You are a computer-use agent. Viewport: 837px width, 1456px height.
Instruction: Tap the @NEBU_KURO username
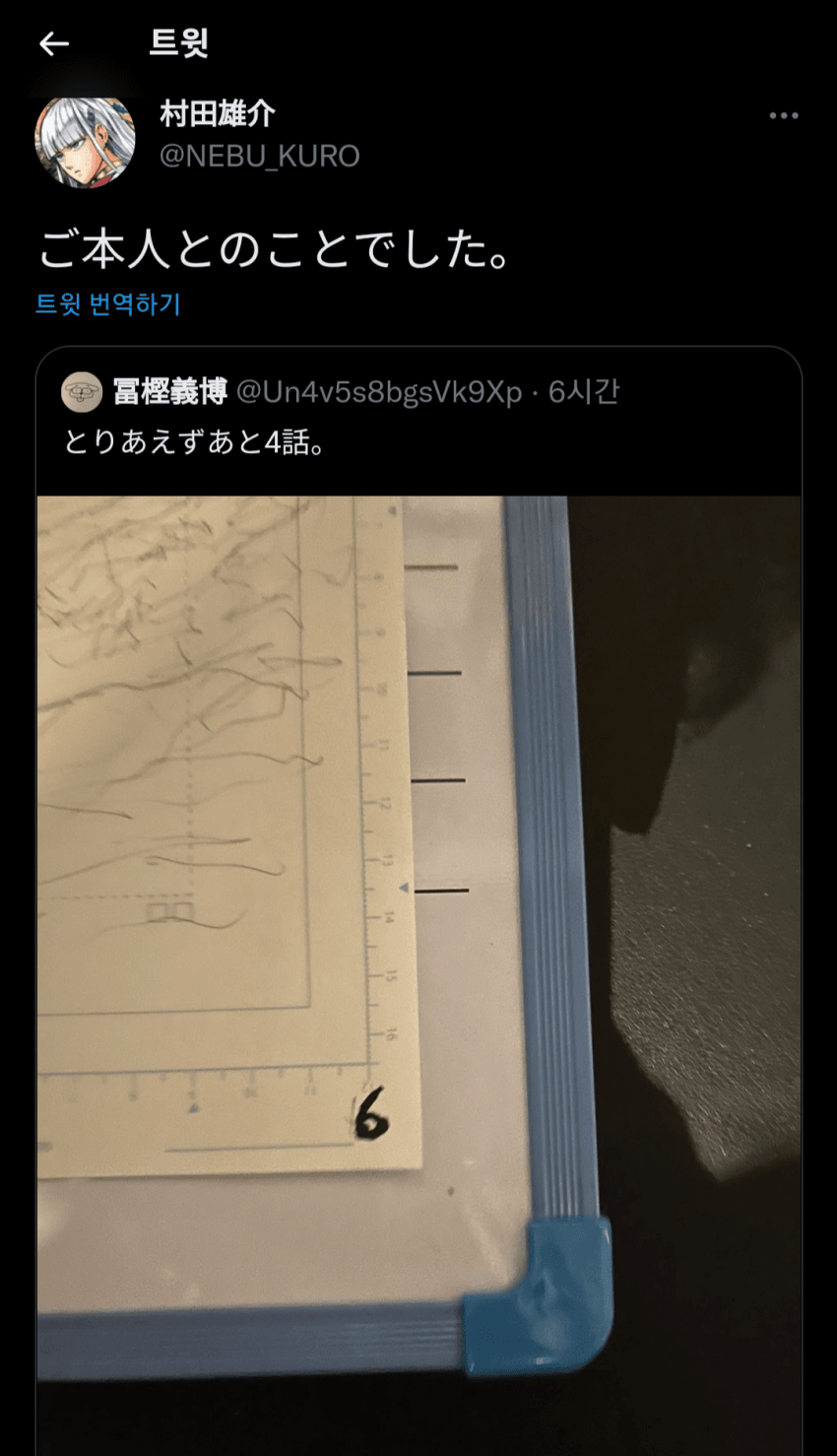(260, 156)
